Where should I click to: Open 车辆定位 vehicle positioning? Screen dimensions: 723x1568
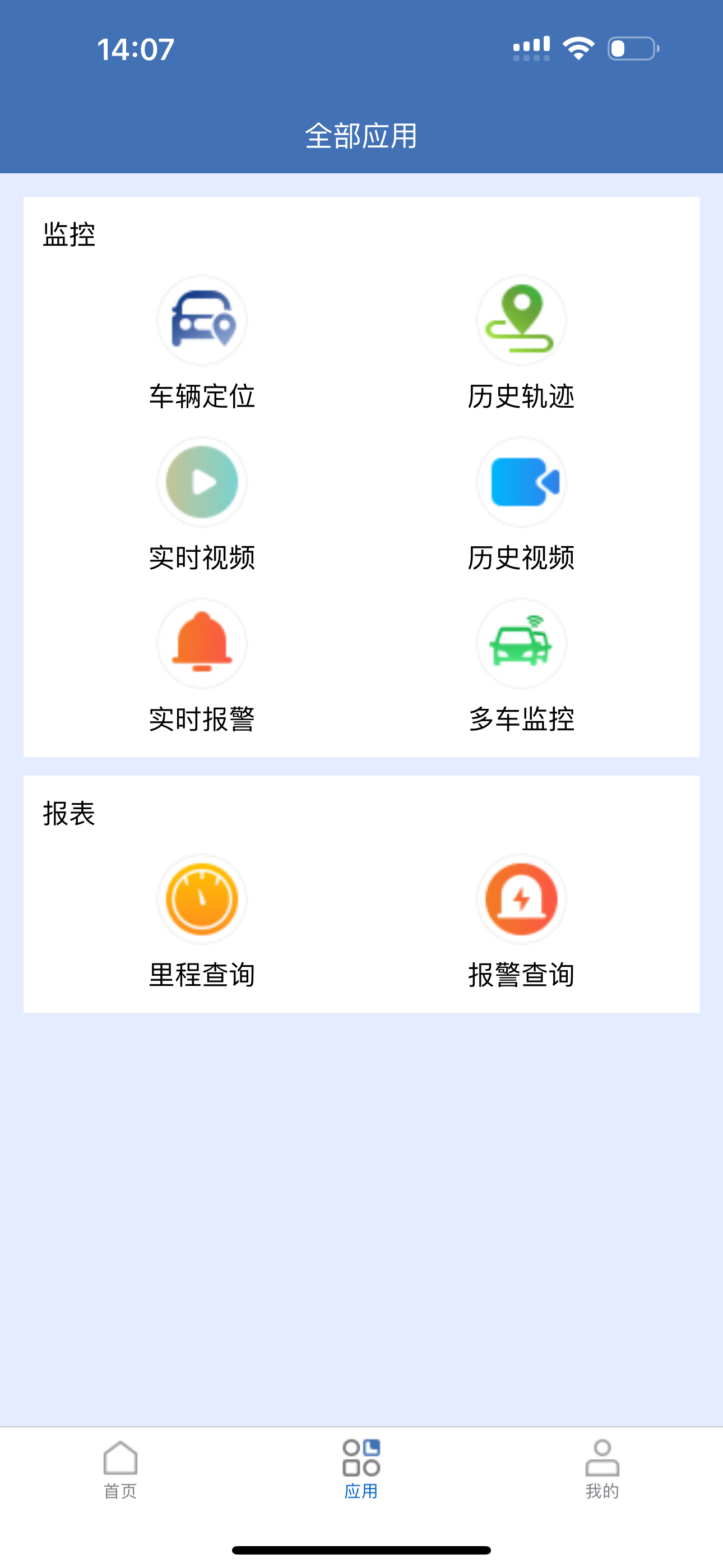pyautogui.click(x=202, y=343)
